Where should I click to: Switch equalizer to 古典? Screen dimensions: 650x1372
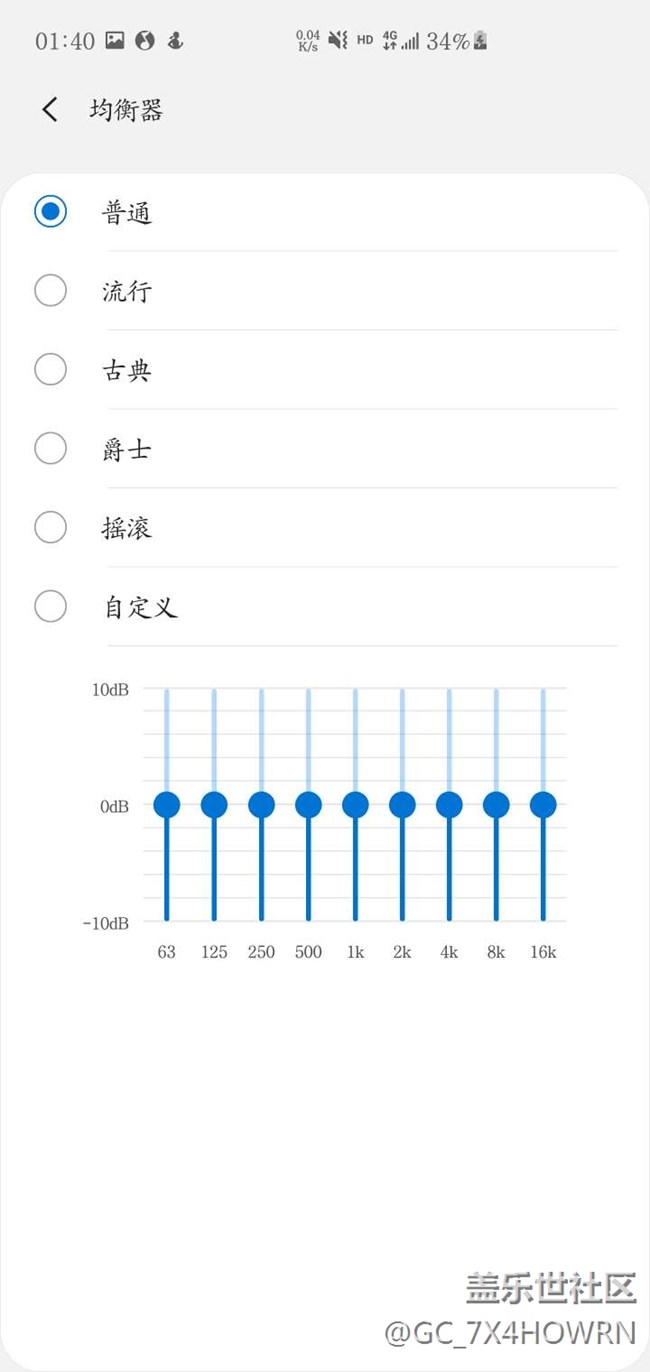pos(51,370)
